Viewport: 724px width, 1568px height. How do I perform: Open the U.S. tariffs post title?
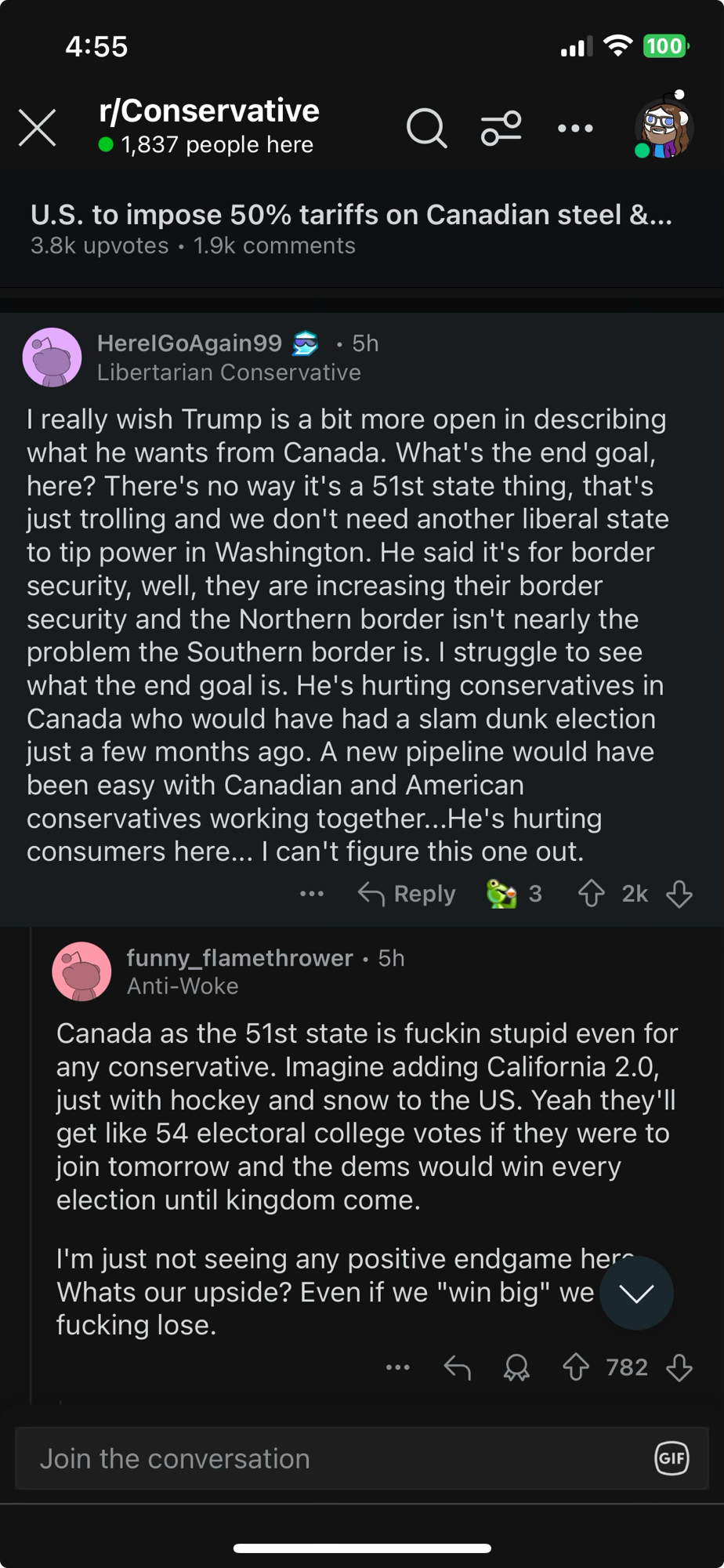pyautogui.click(x=350, y=215)
